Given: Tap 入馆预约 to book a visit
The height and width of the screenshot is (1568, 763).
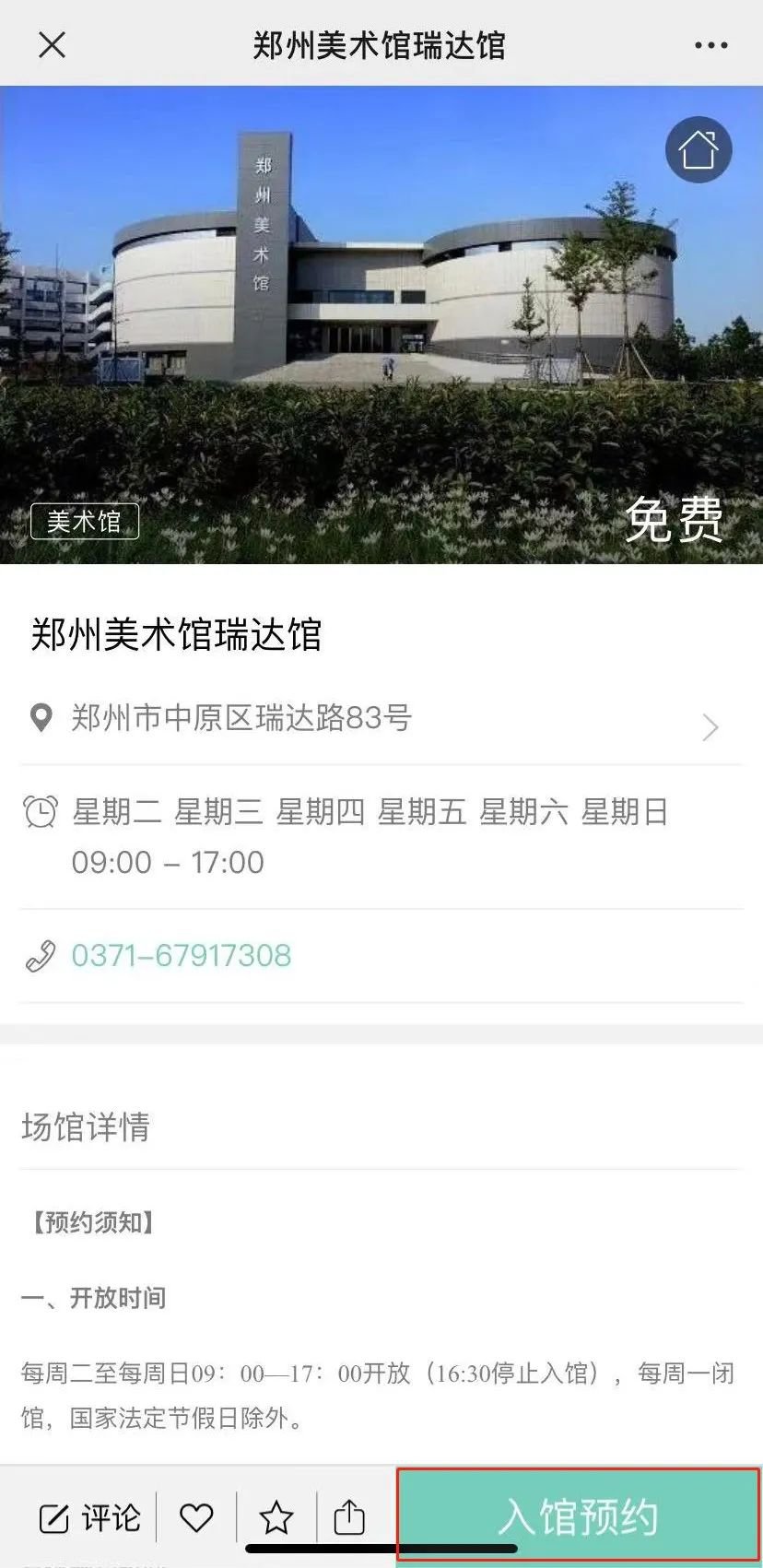Looking at the screenshot, I should 578,1516.
